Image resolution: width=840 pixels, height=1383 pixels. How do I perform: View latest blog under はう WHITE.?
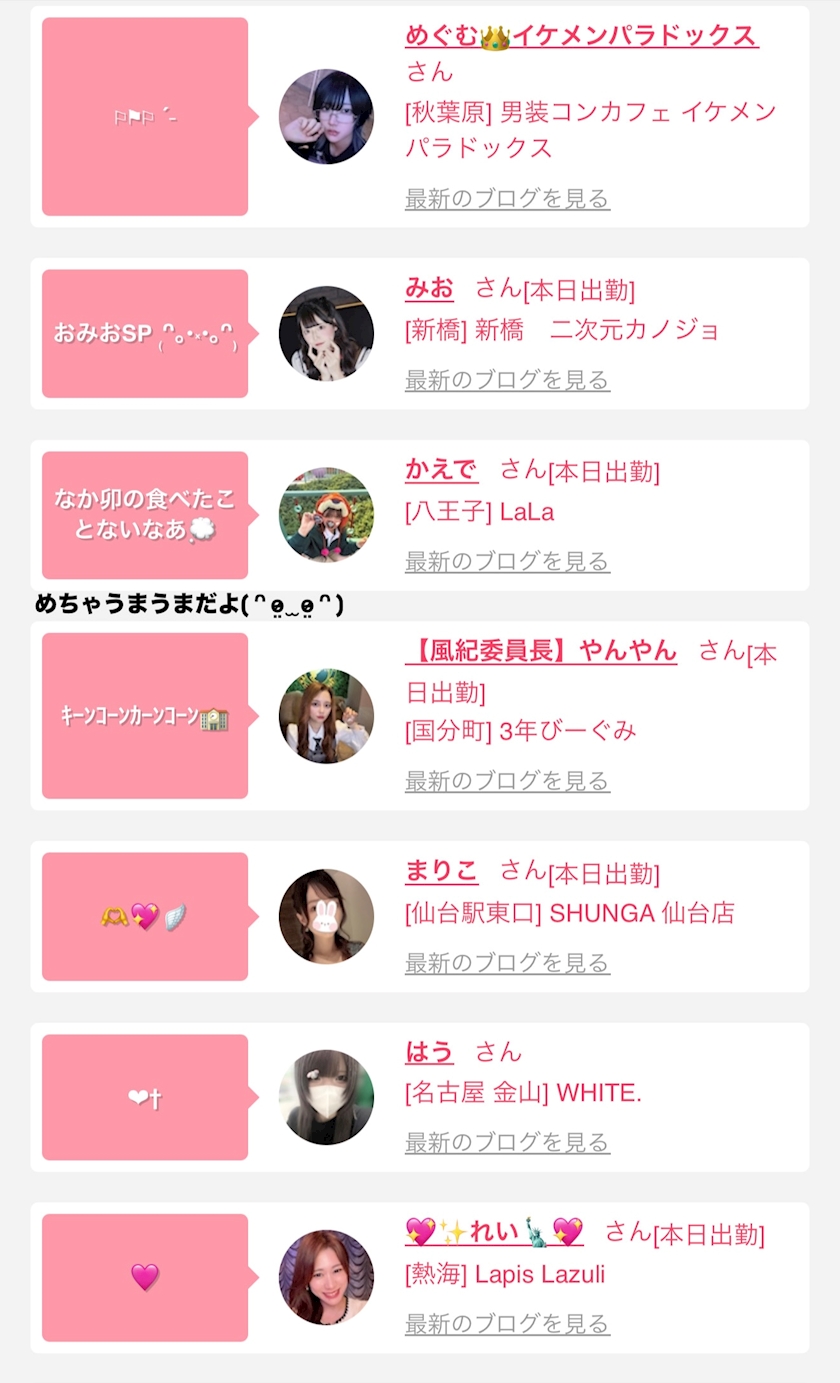click(x=507, y=1141)
